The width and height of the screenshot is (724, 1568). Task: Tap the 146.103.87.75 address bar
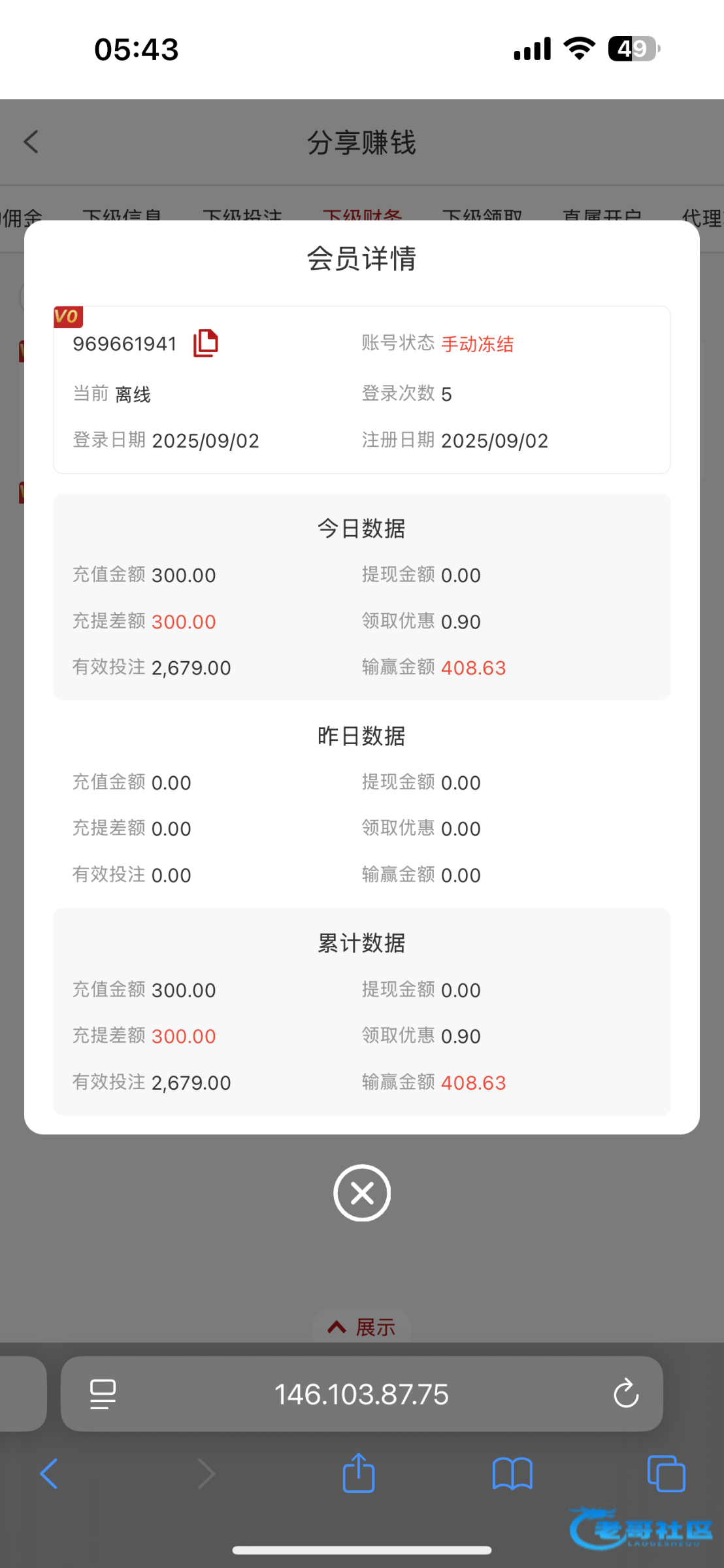pyautogui.click(x=361, y=1394)
